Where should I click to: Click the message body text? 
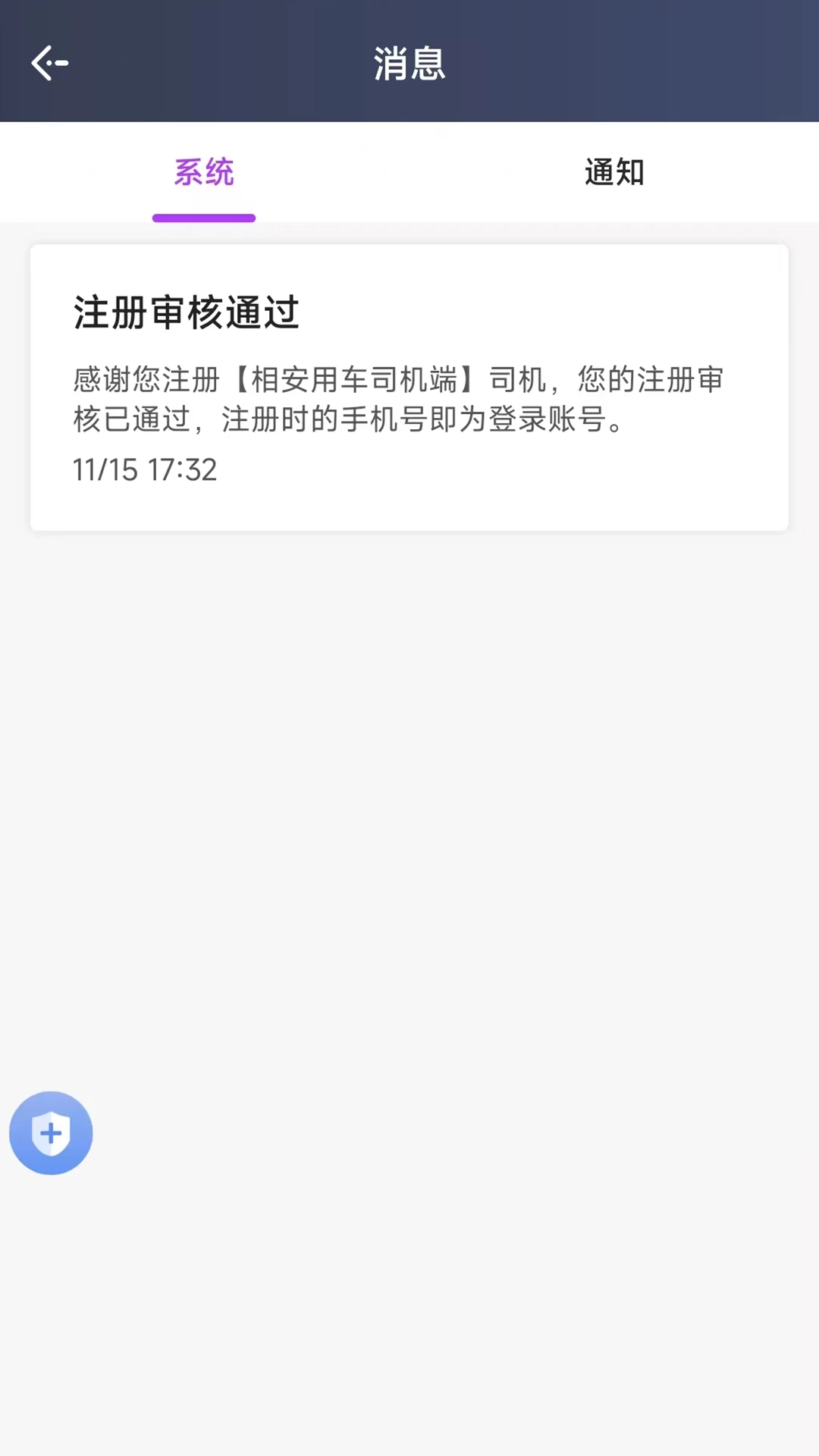[397, 398]
